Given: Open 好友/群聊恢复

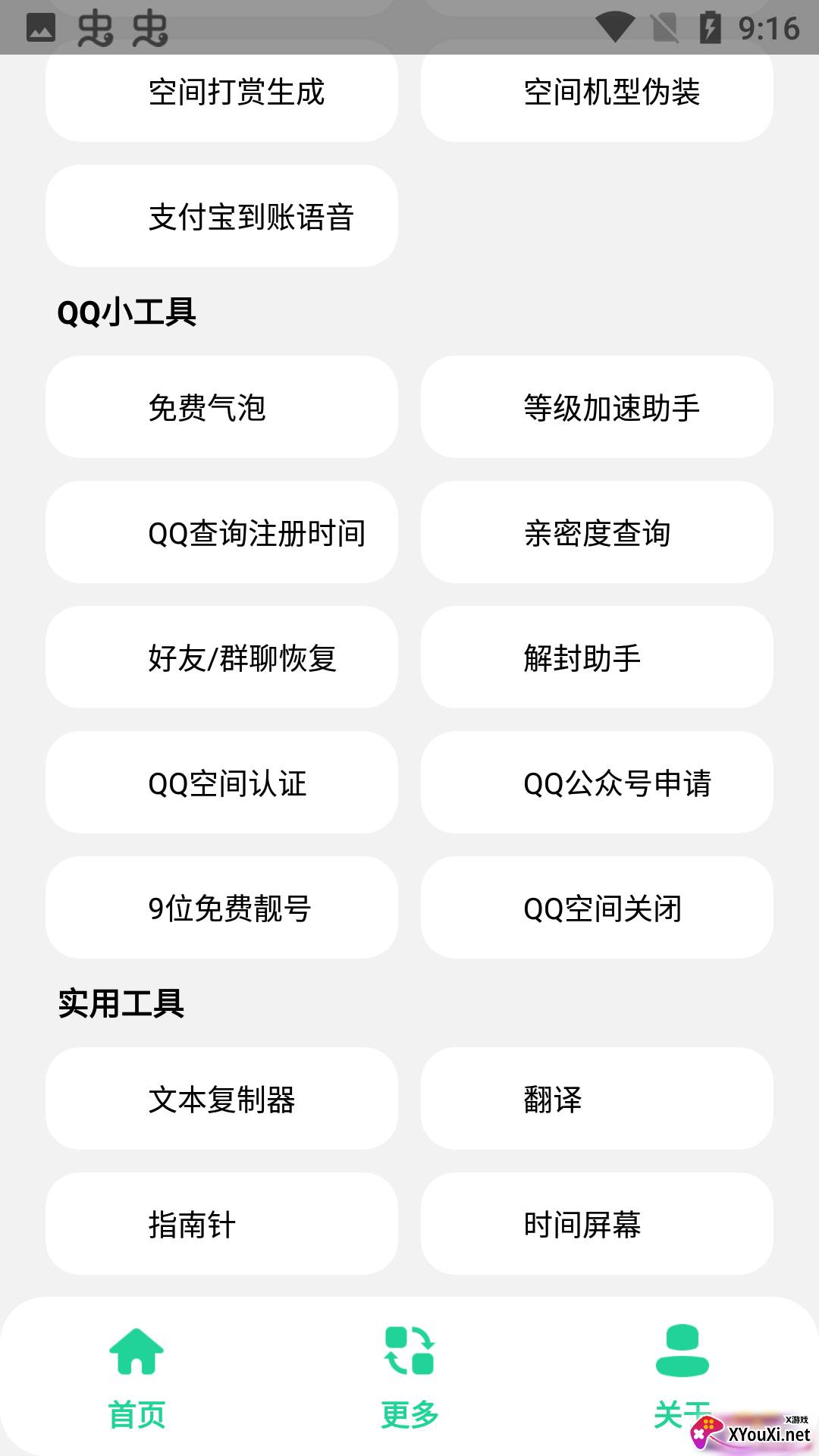Looking at the screenshot, I should point(221,657).
